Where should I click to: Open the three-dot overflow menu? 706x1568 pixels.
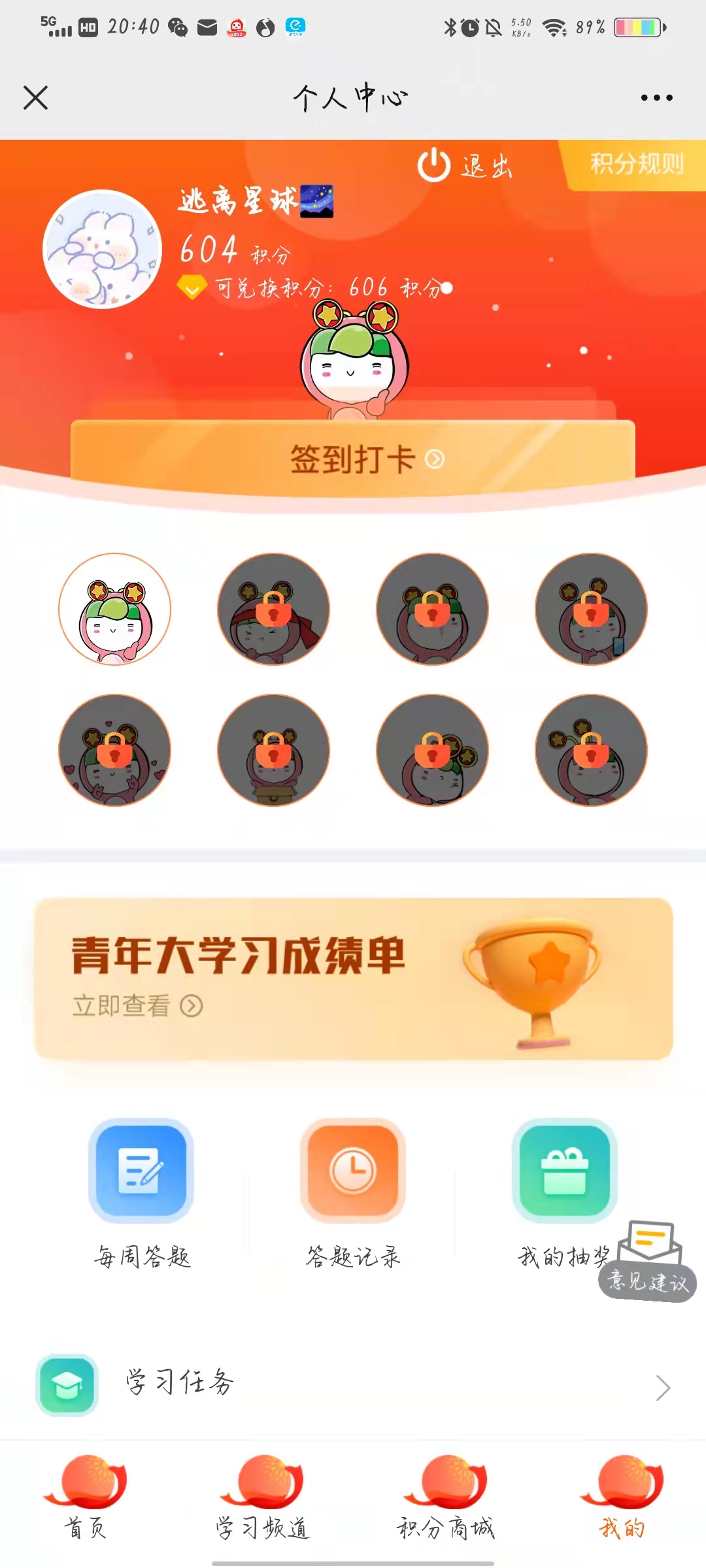(656, 98)
